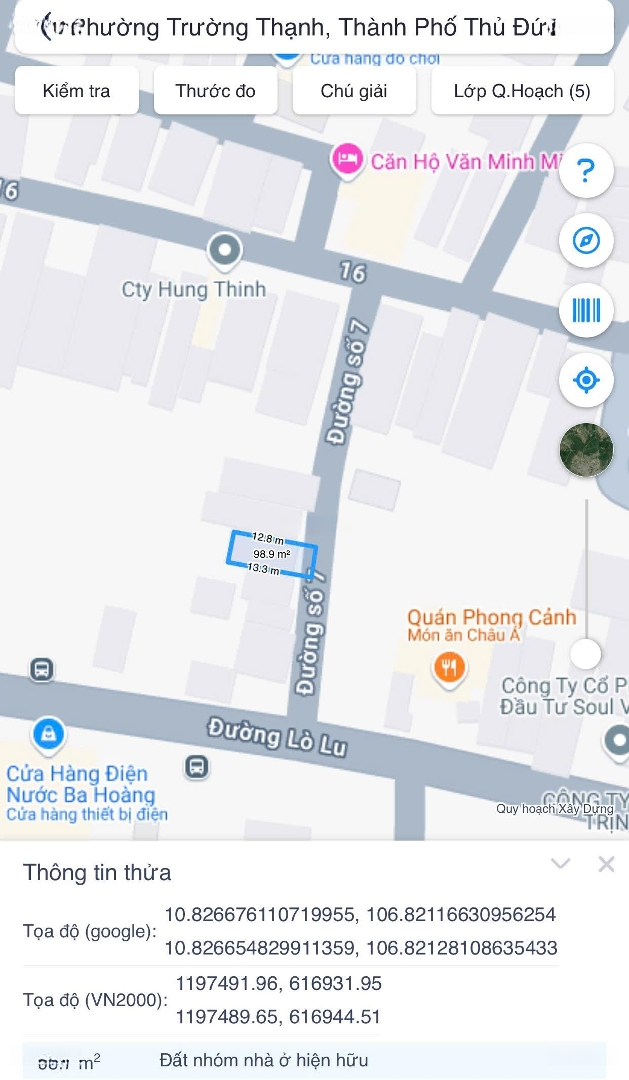This screenshot has height=1080, width=629.
Task: Tap the Phường Trường Thạnh search bar
Action: (x=314, y=28)
